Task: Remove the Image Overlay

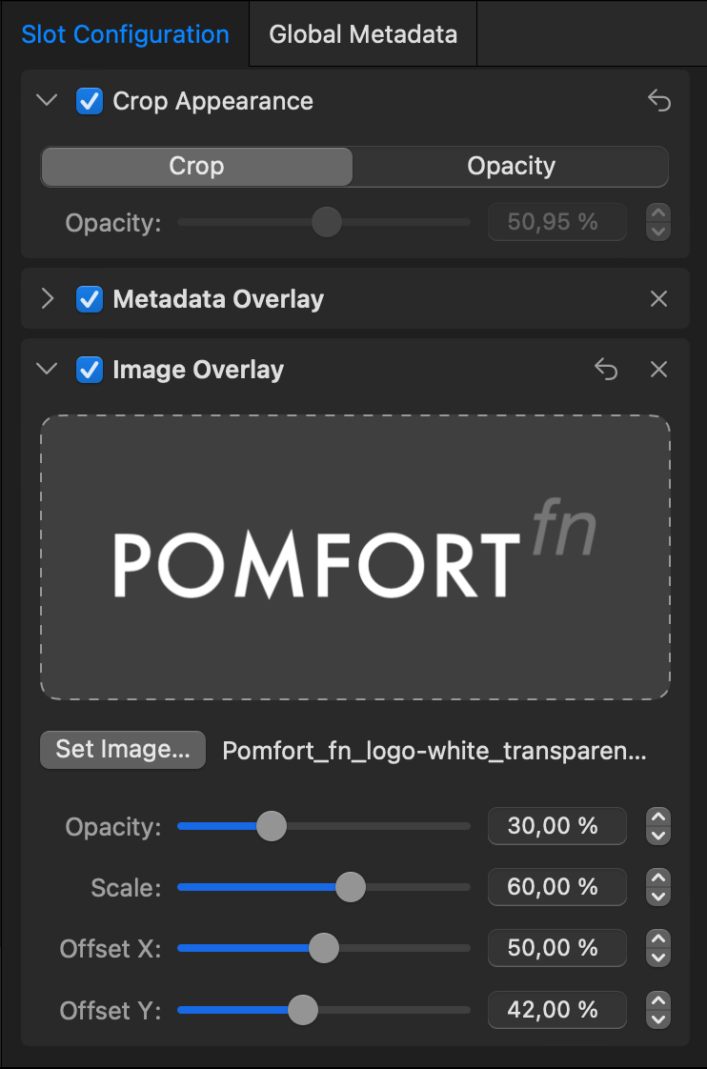Action: (x=659, y=370)
